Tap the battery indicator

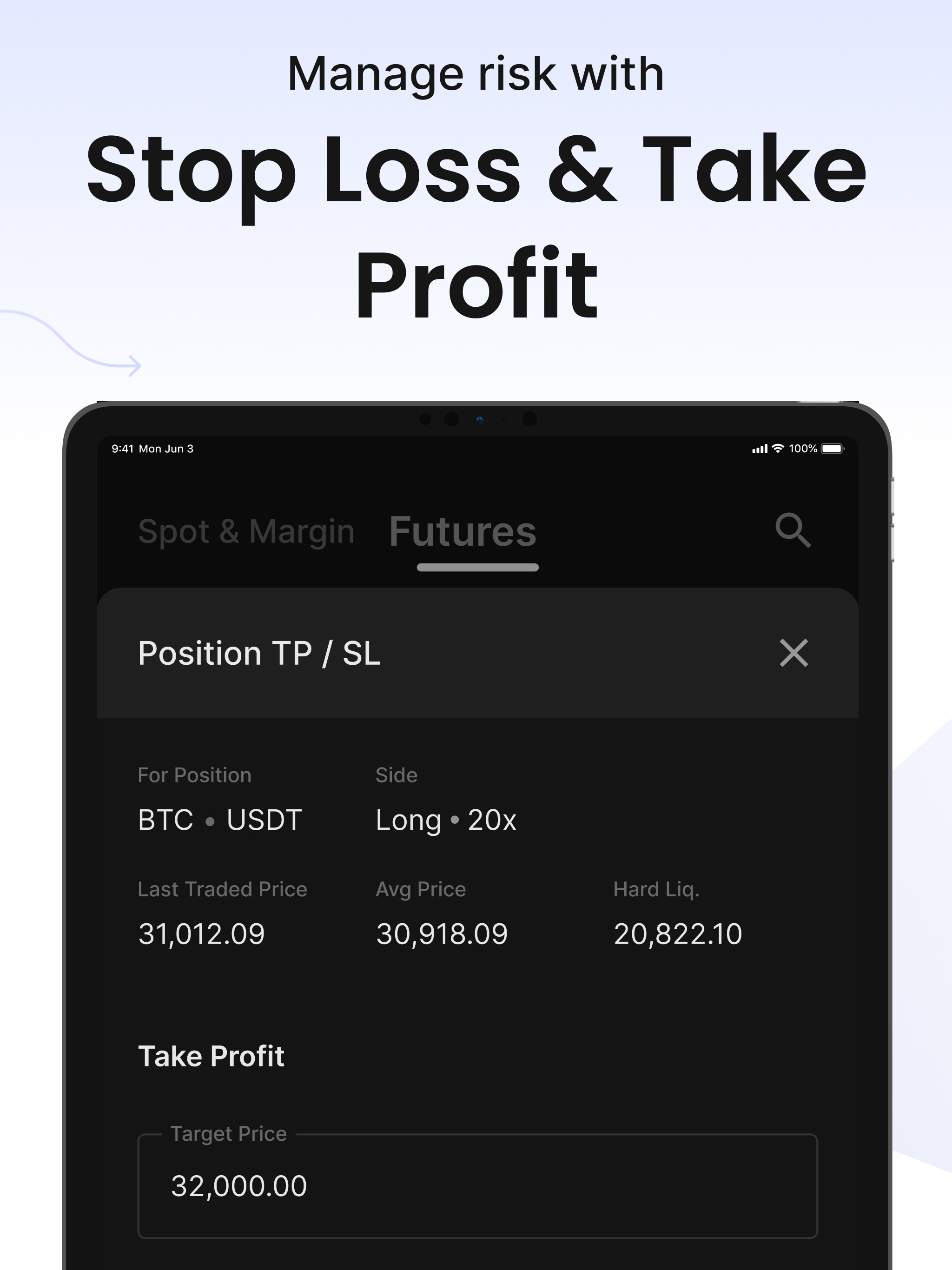coord(833,449)
